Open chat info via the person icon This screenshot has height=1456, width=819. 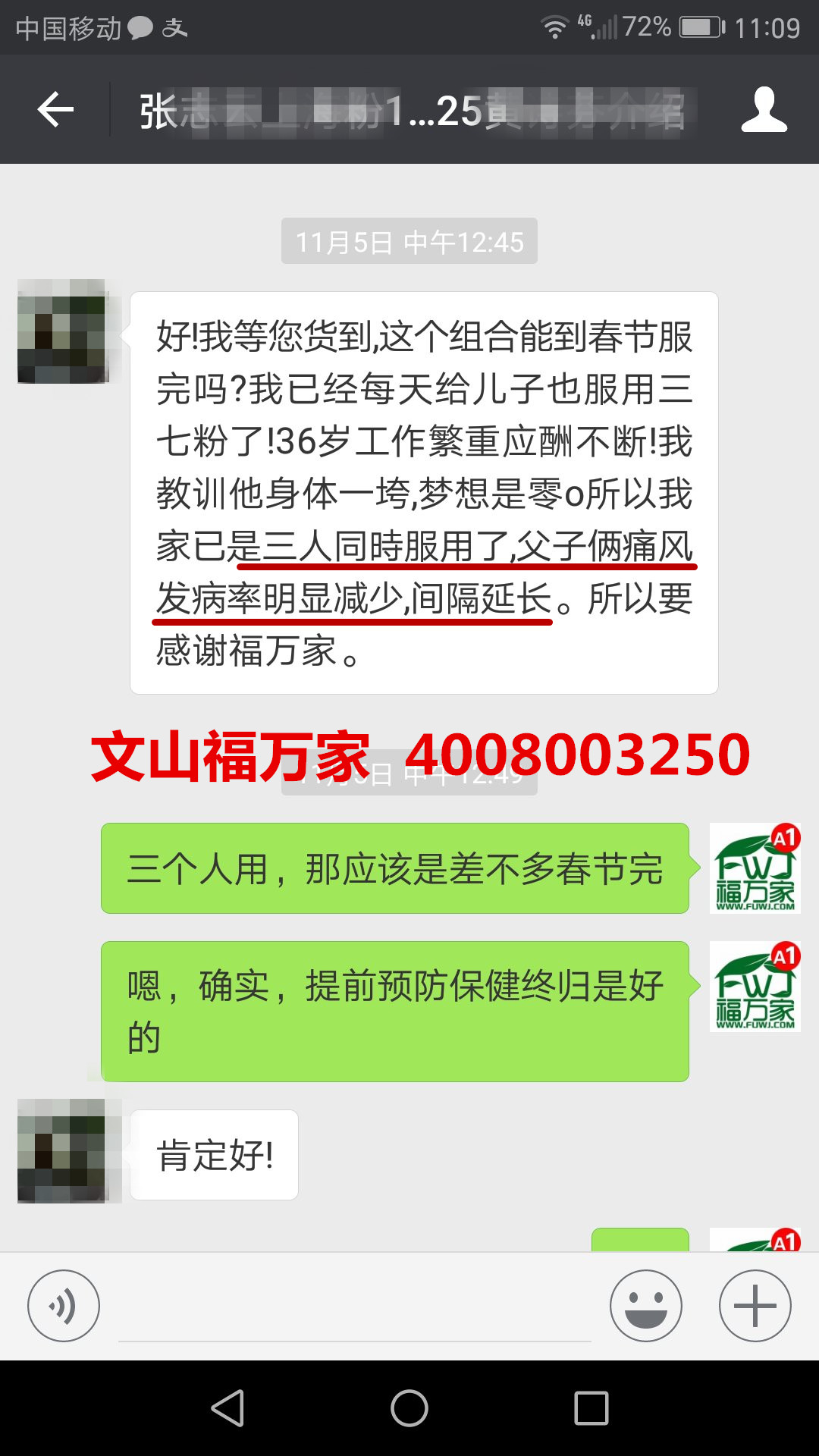764,110
